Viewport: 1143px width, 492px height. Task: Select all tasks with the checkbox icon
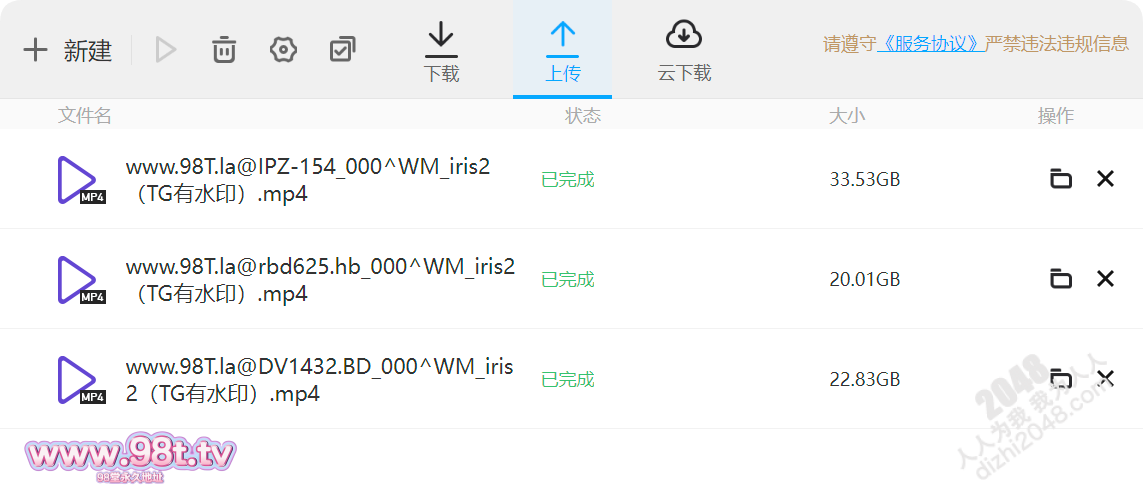(342, 50)
